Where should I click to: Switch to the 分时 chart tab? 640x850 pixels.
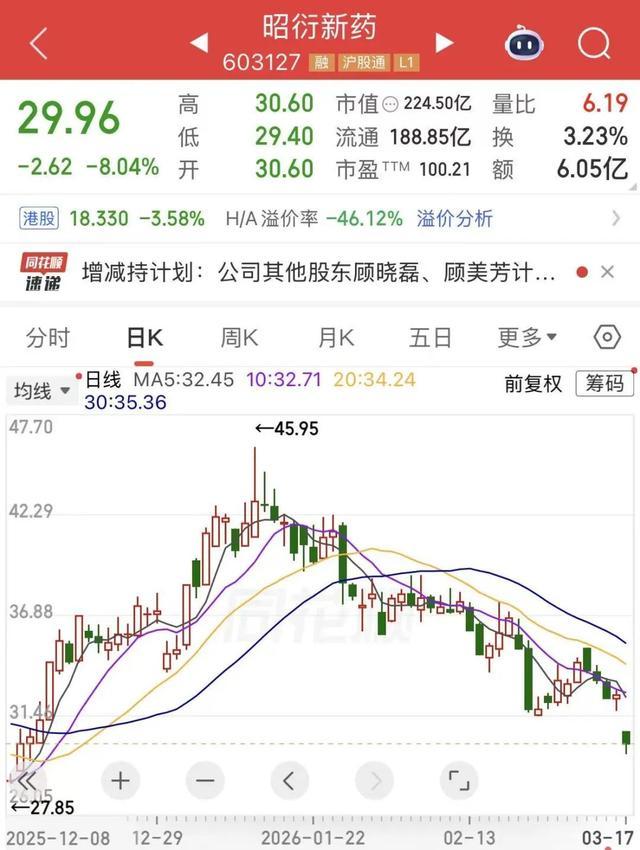[x=48, y=337]
